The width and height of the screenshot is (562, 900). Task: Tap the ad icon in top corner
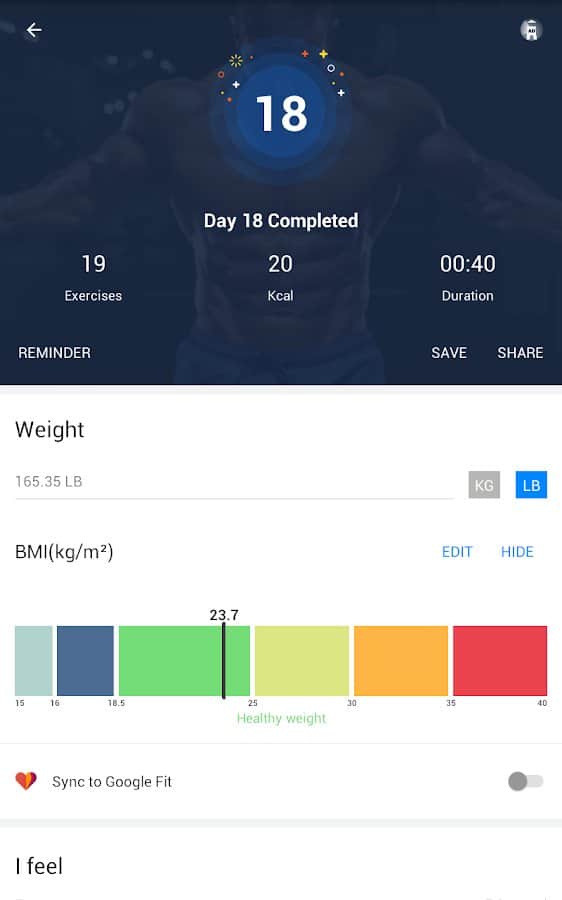point(531,30)
